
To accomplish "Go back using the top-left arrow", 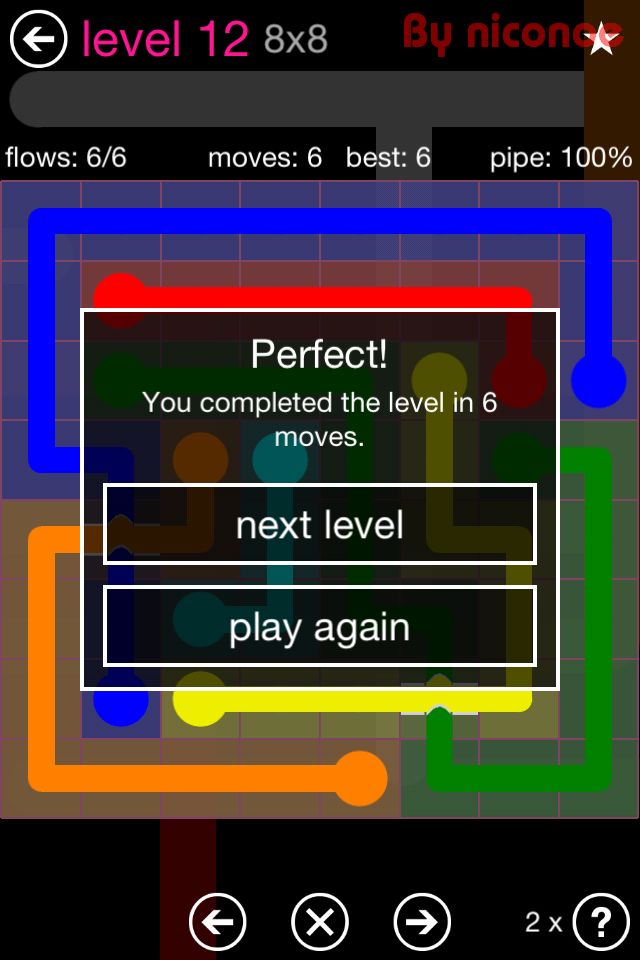I will point(38,40).
